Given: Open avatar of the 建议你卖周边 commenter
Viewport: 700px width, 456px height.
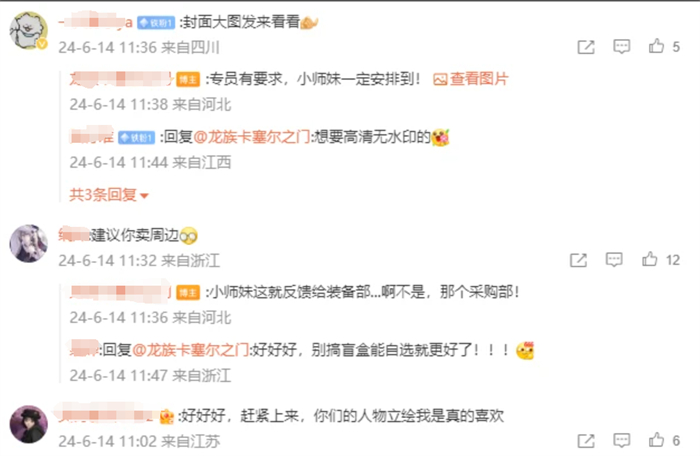Looking at the screenshot, I should pyautogui.click(x=28, y=244).
